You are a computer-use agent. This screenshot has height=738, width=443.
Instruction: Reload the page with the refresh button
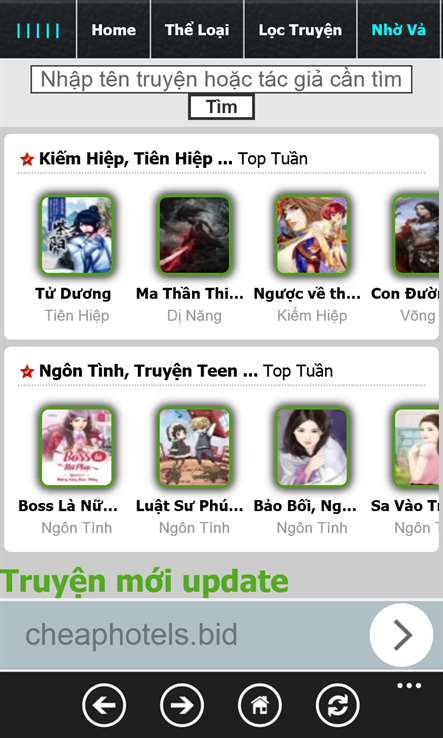point(338,705)
